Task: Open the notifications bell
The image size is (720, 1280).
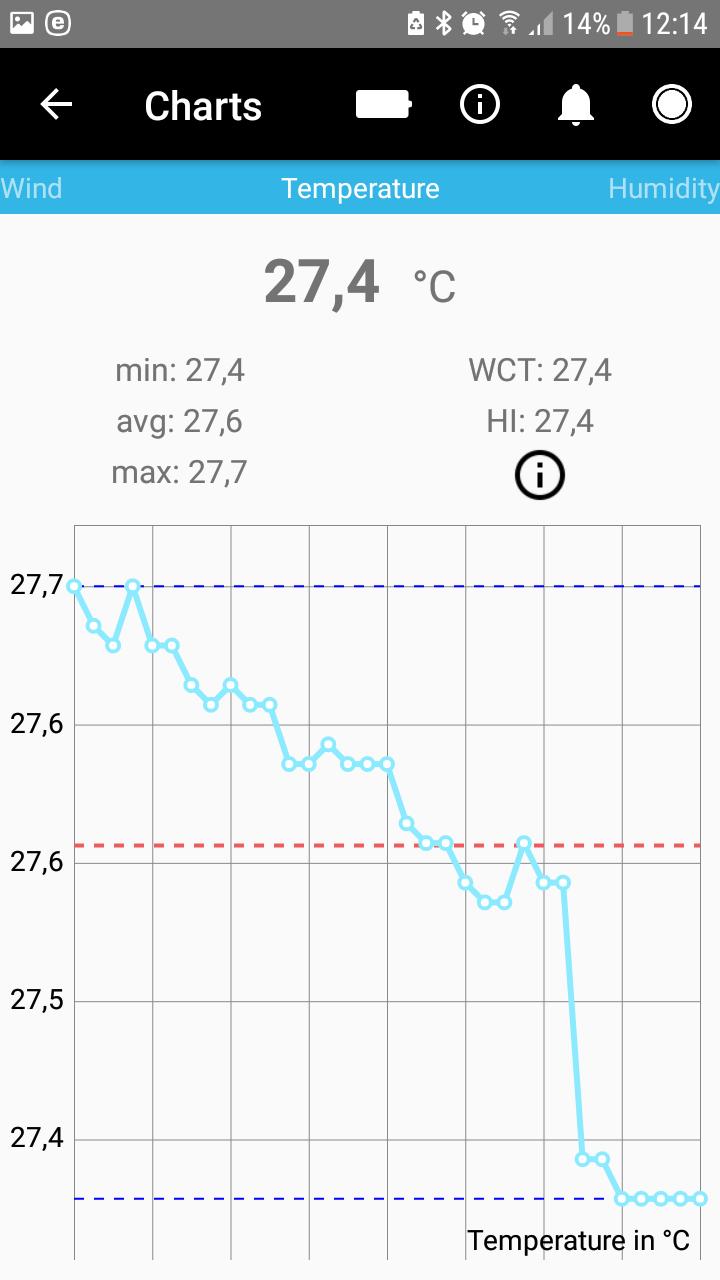Action: (x=575, y=104)
